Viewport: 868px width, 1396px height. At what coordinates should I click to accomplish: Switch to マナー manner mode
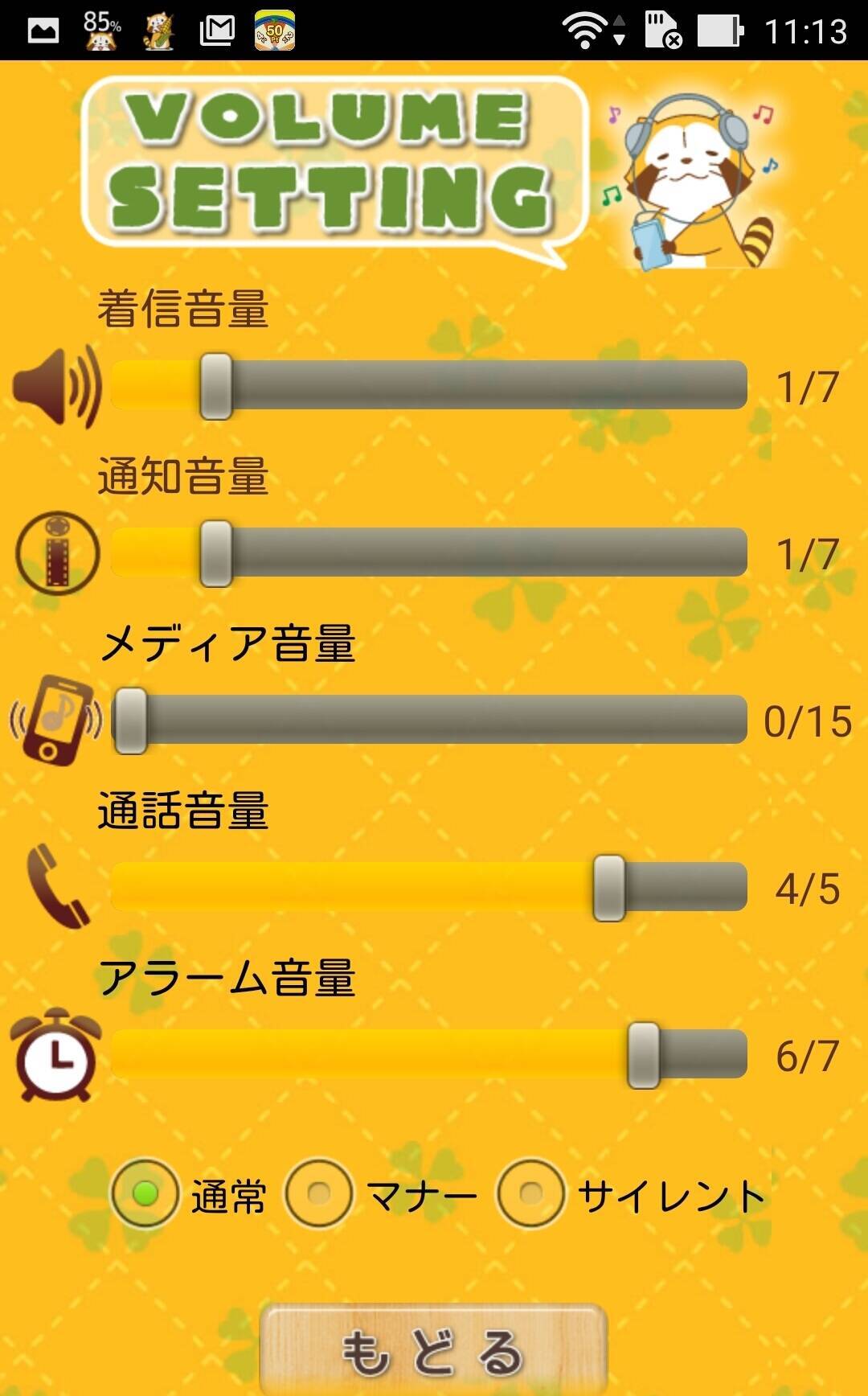coord(319,1194)
